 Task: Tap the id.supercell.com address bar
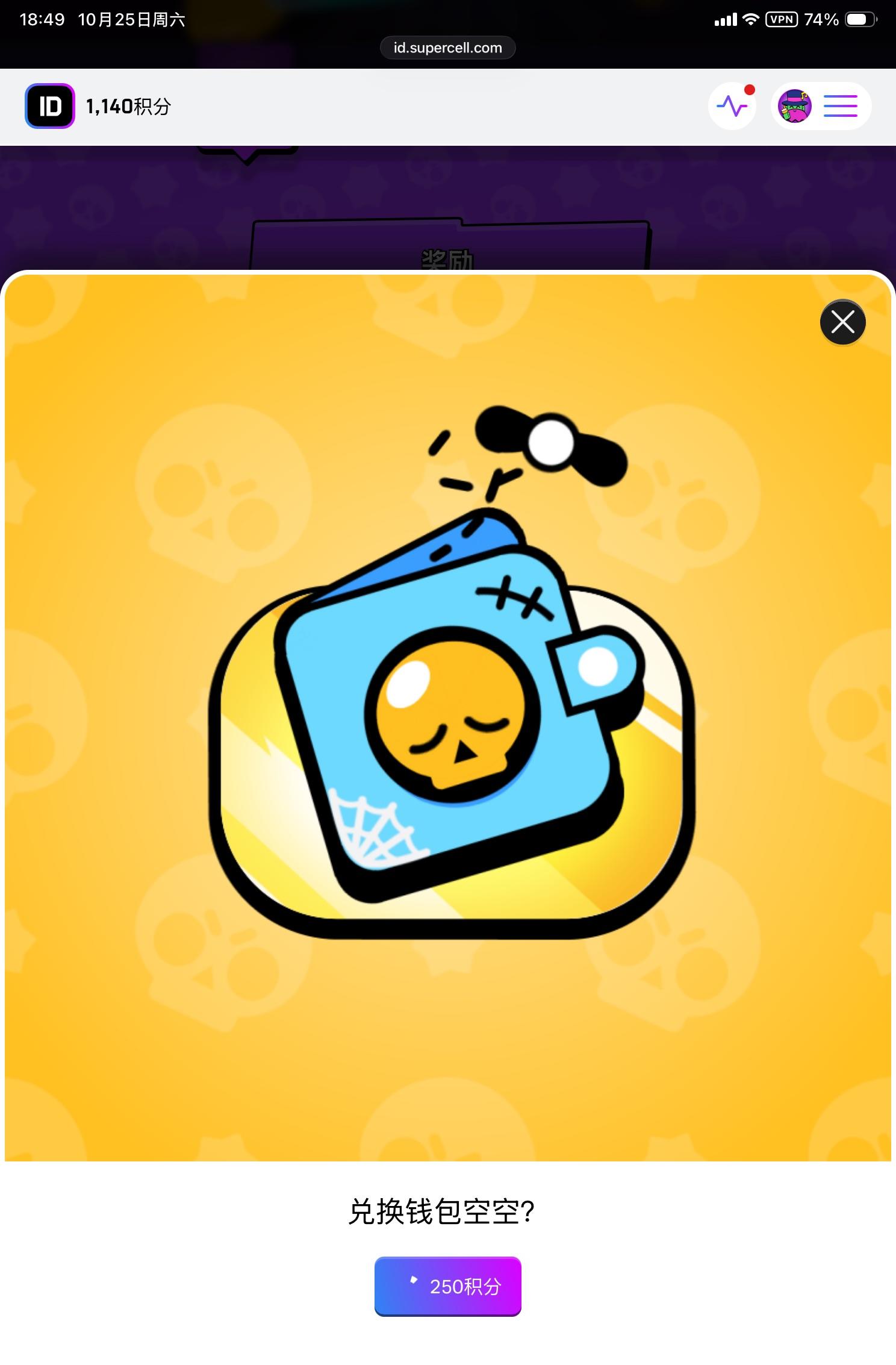[x=448, y=48]
